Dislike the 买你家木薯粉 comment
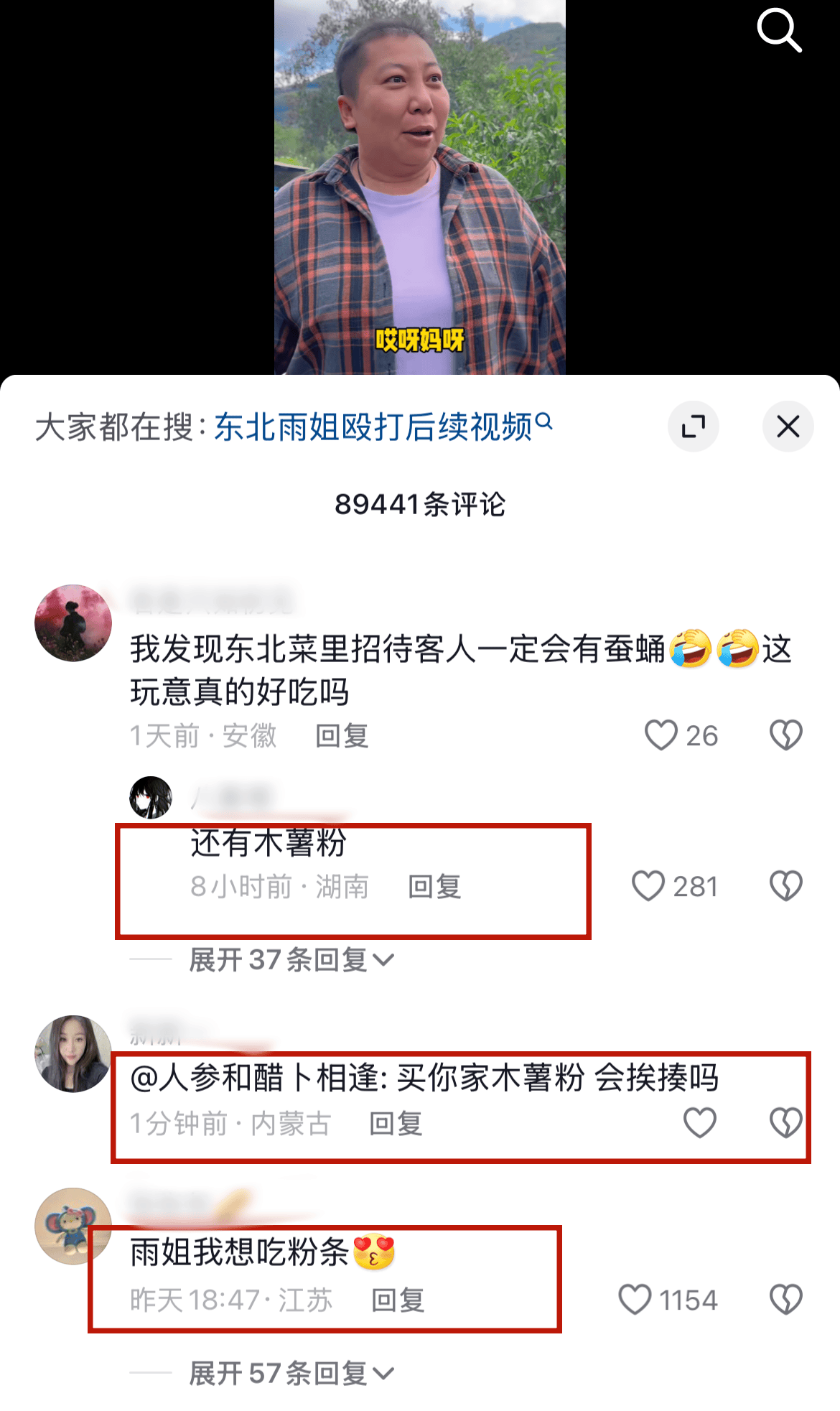Screen dimensions: 840x1411 click(786, 1123)
